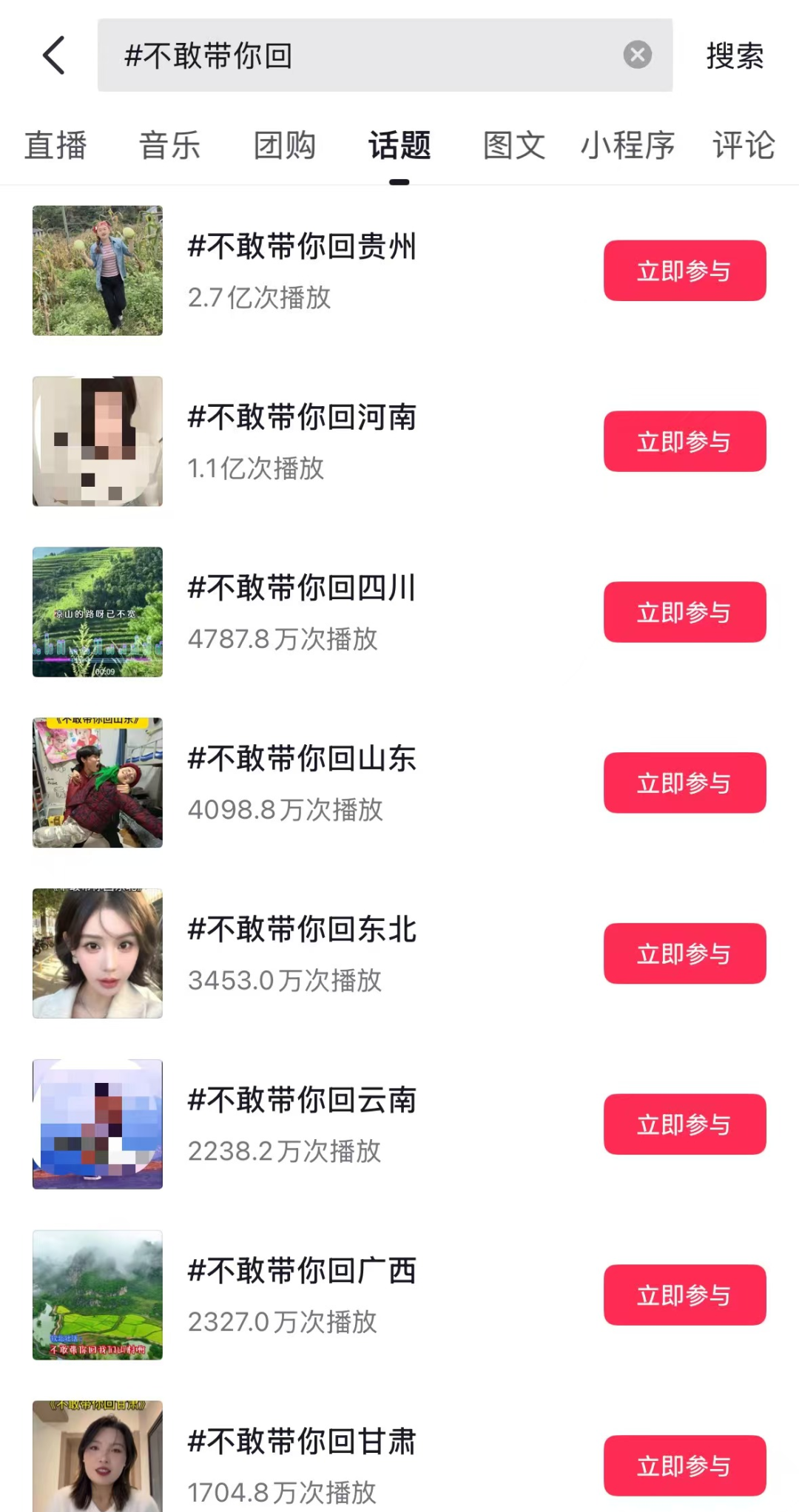Tap 立即参与 for #不敢带你回山东

tap(684, 783)
